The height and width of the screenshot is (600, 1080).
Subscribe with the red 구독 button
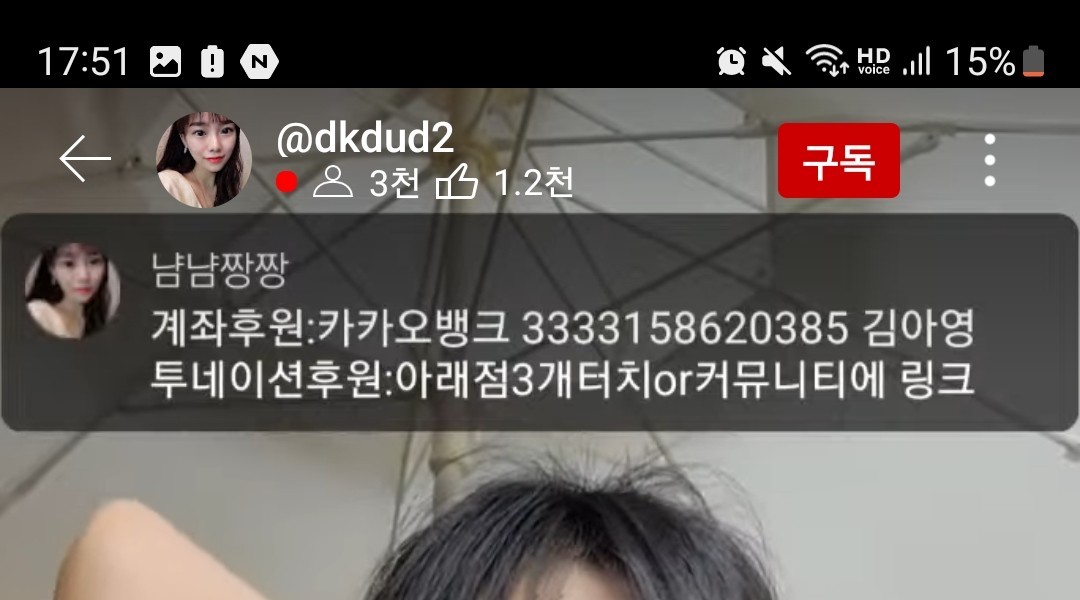point(838,160)
